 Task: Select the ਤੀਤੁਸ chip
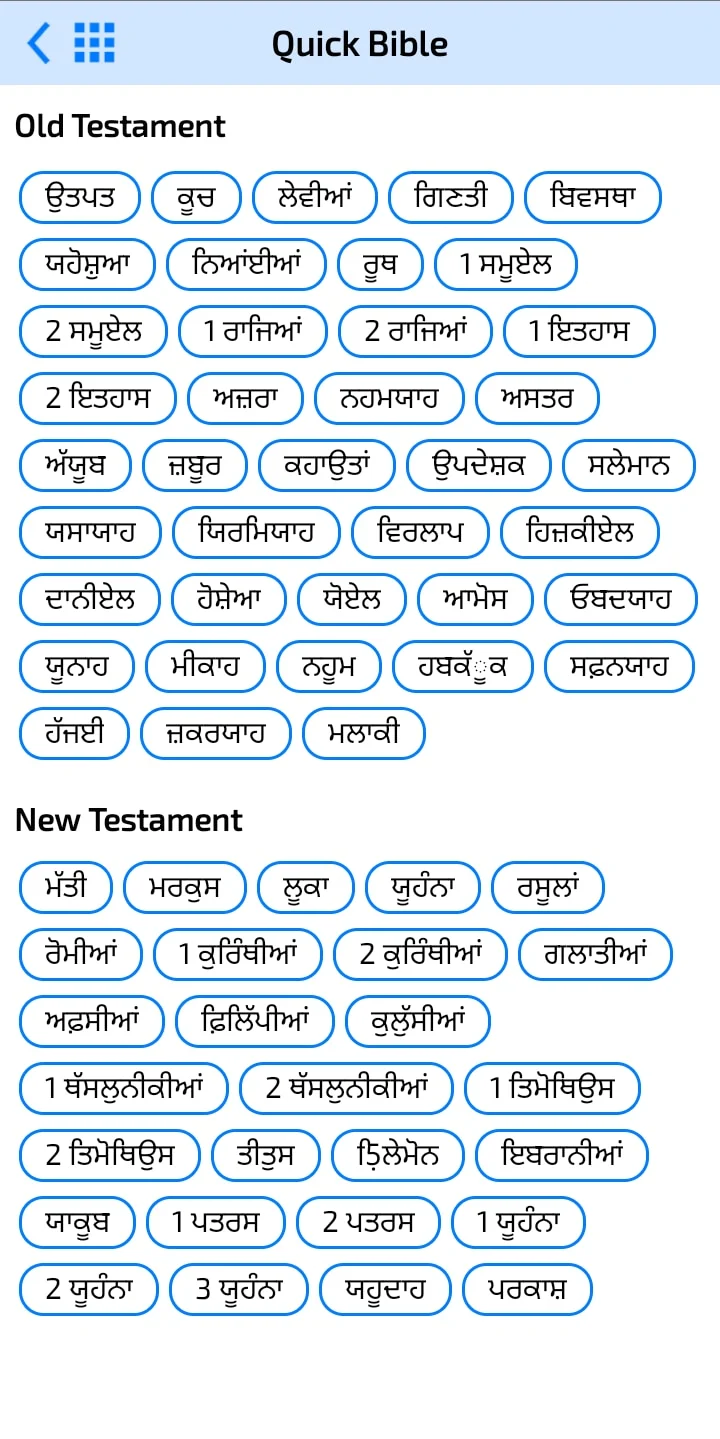[266, 1155]
